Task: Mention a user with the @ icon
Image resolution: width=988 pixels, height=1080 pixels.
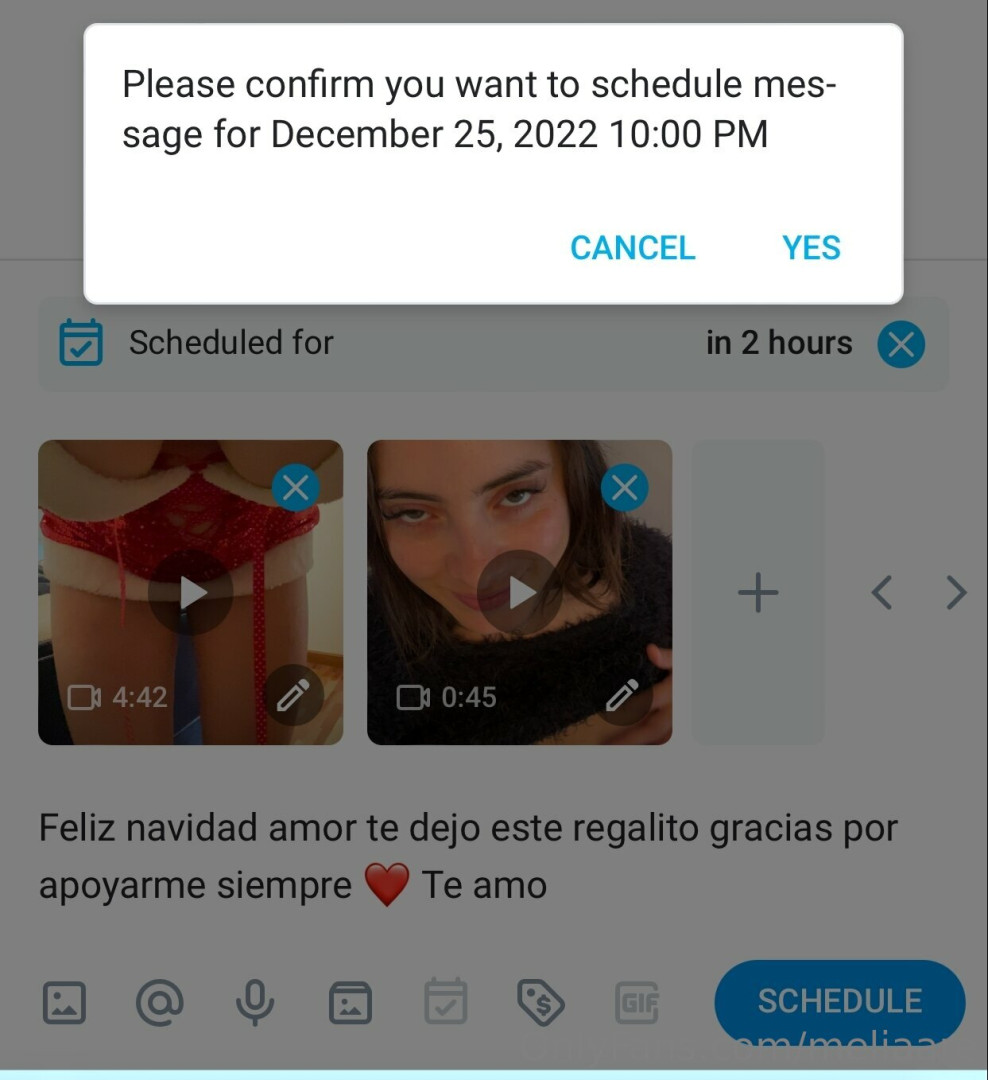Action: (x=159, y=1002)
